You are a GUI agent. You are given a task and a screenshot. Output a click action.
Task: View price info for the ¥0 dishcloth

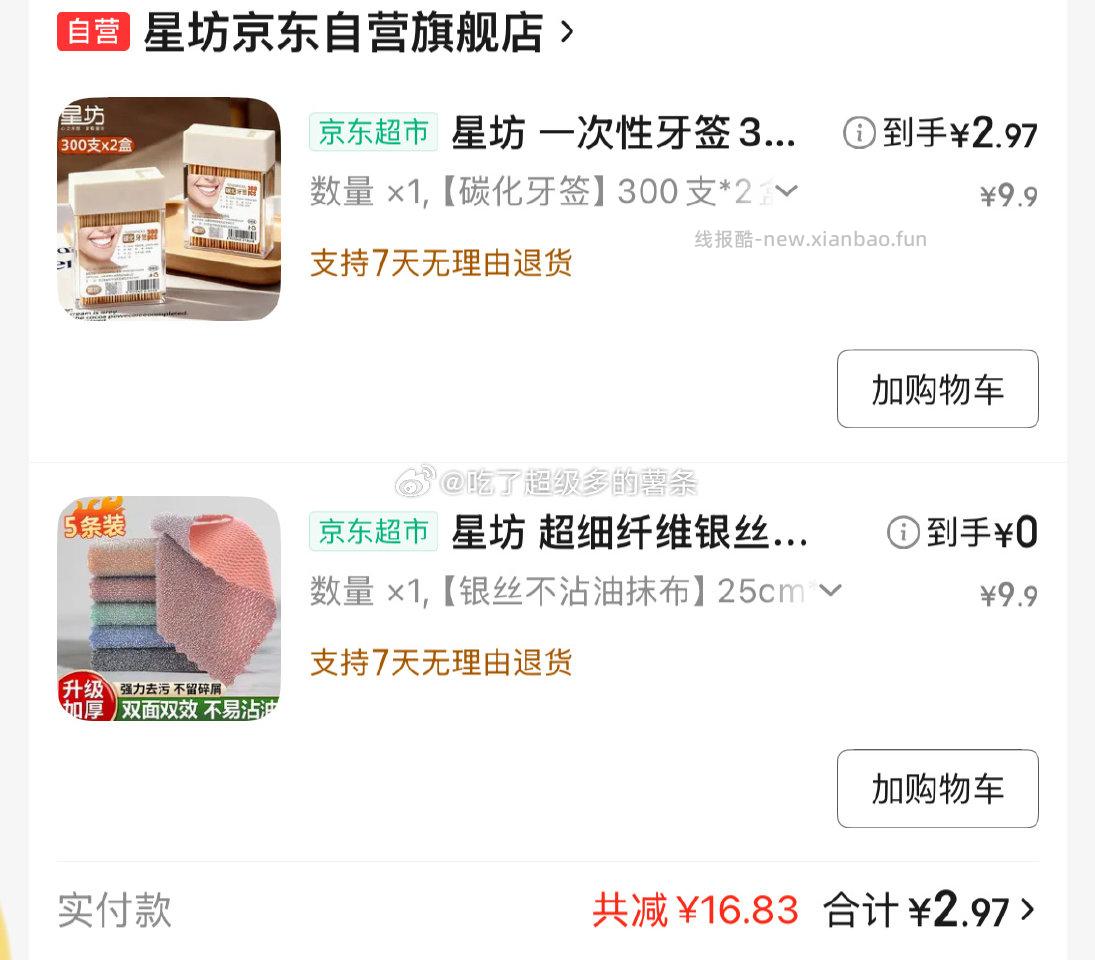[902, 532]
